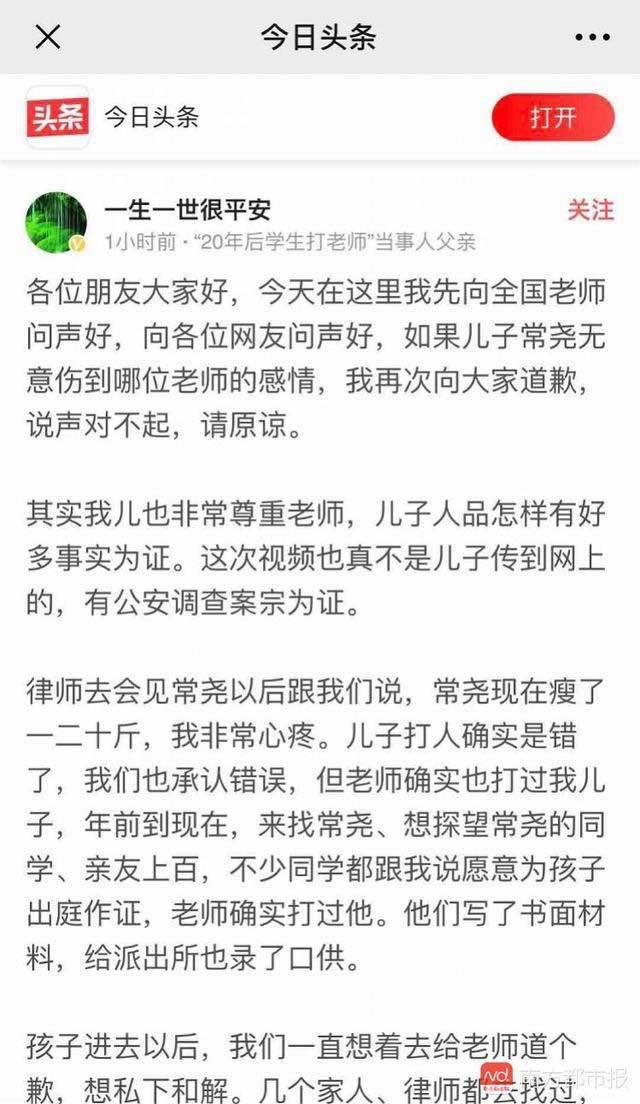640x1104 pixels.
Task: Close the 今日头条 web page
Action: click(x=47, y=37)
